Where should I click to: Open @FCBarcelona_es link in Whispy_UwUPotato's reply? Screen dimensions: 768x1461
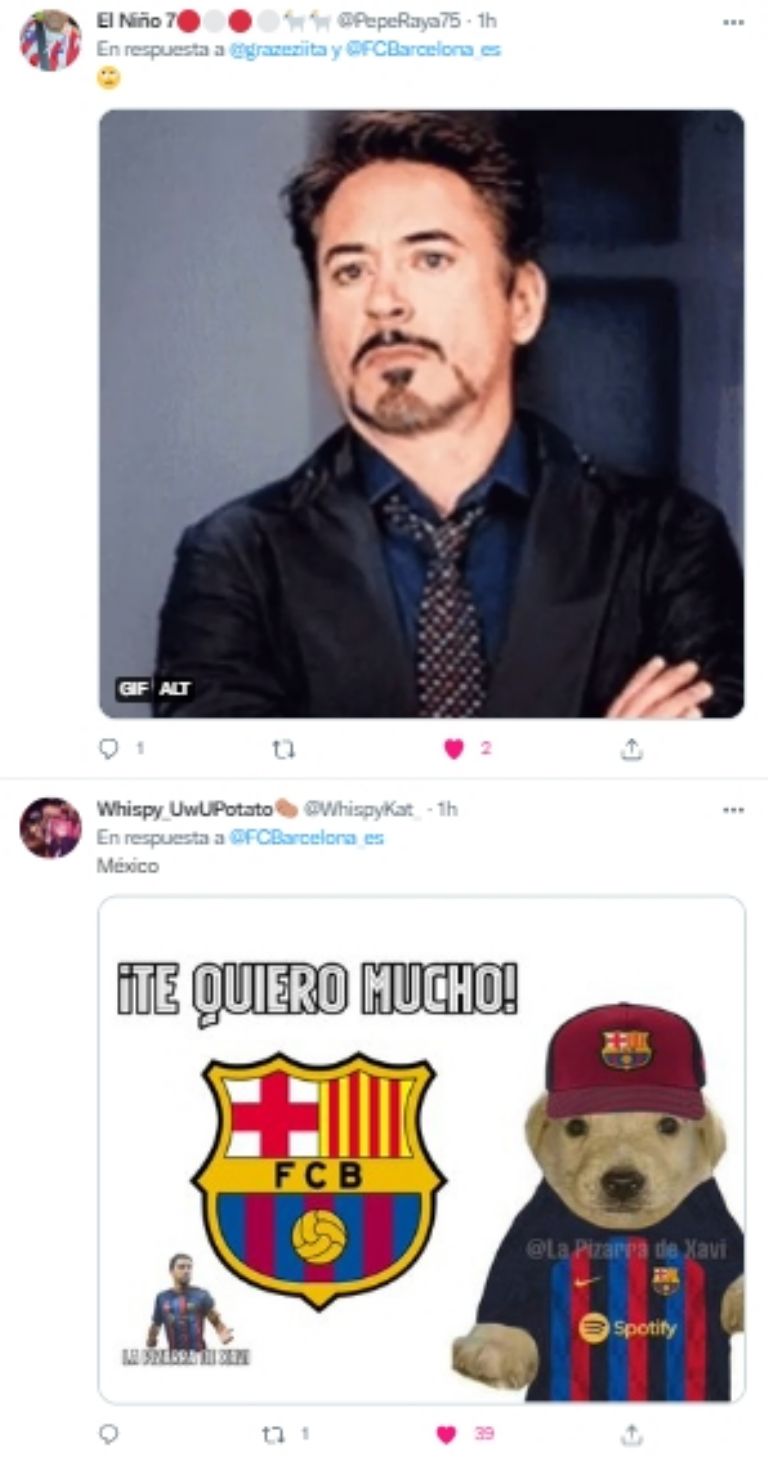(x=306, y=838)
